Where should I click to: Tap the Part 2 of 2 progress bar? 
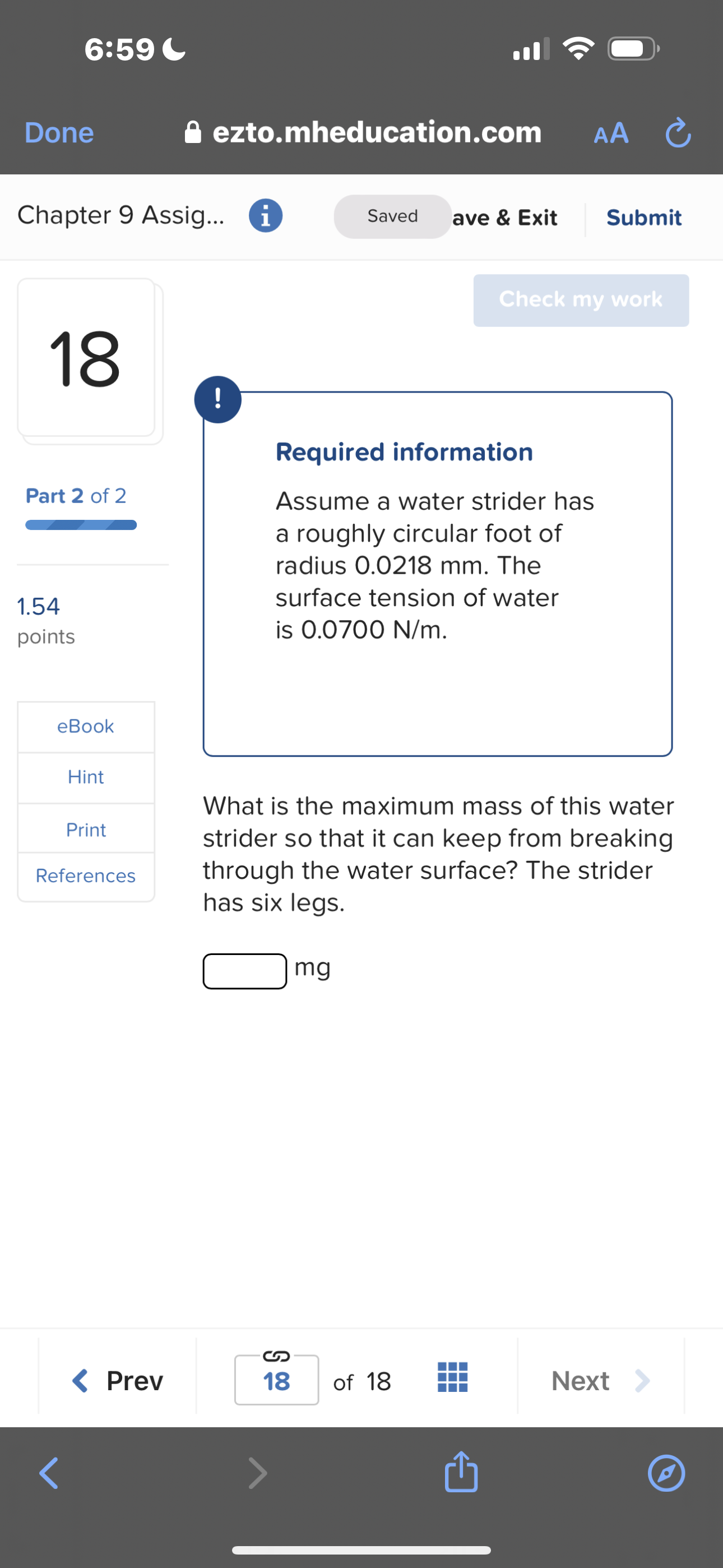pos(81,524)
